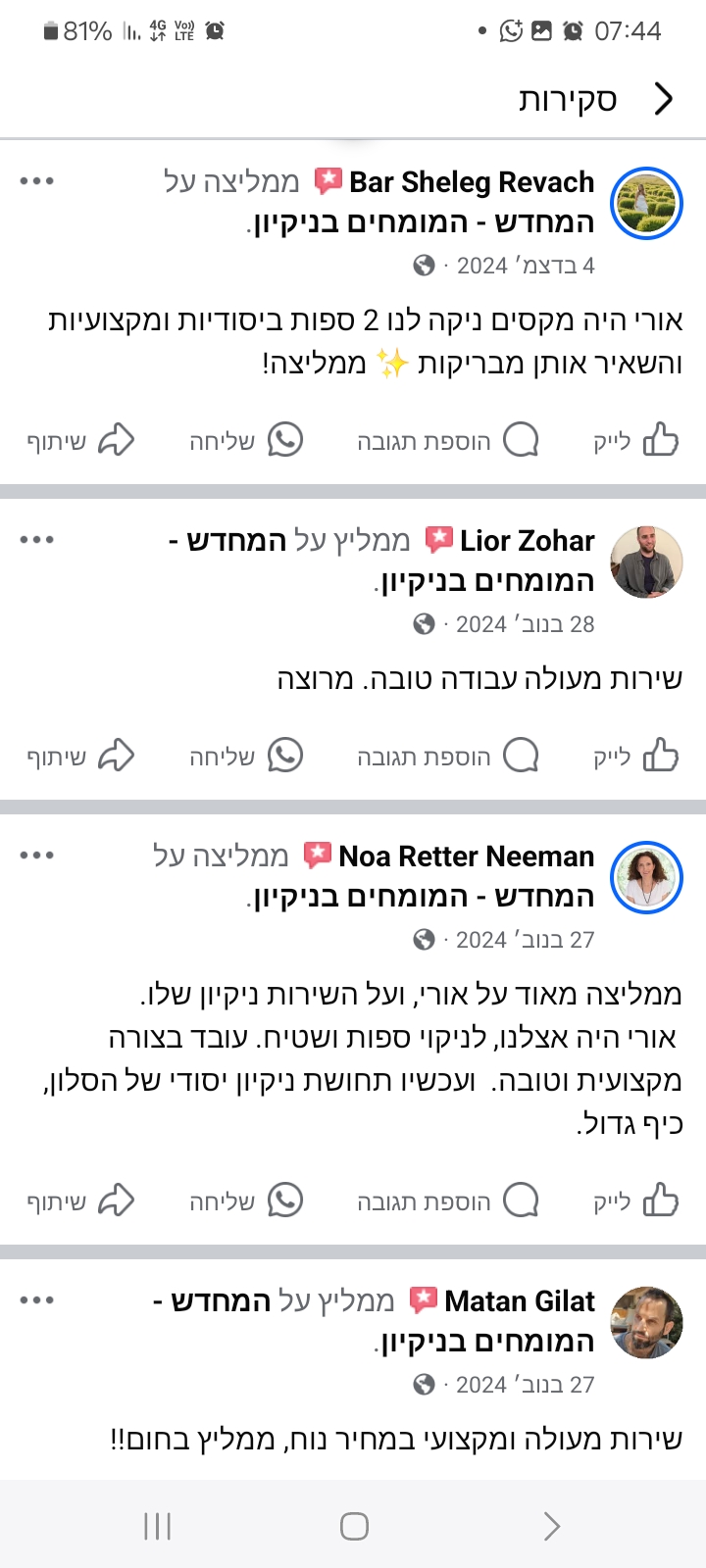Tap the globe privacy icon on Bar Sheleg's review
Image resolution: width=706 pixels, height=1568 pixels.
(422, 265)
